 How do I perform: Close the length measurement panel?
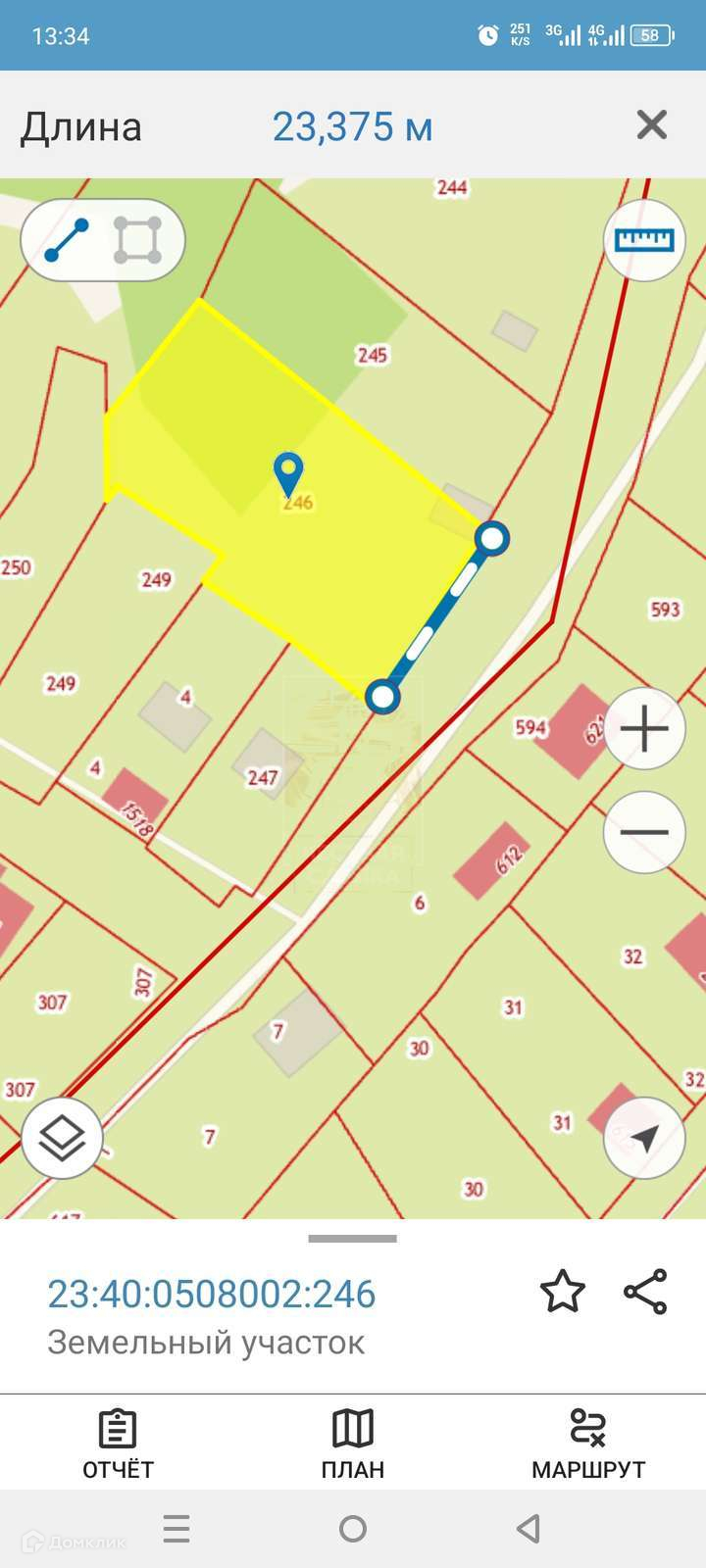click(x=652, y=125)
